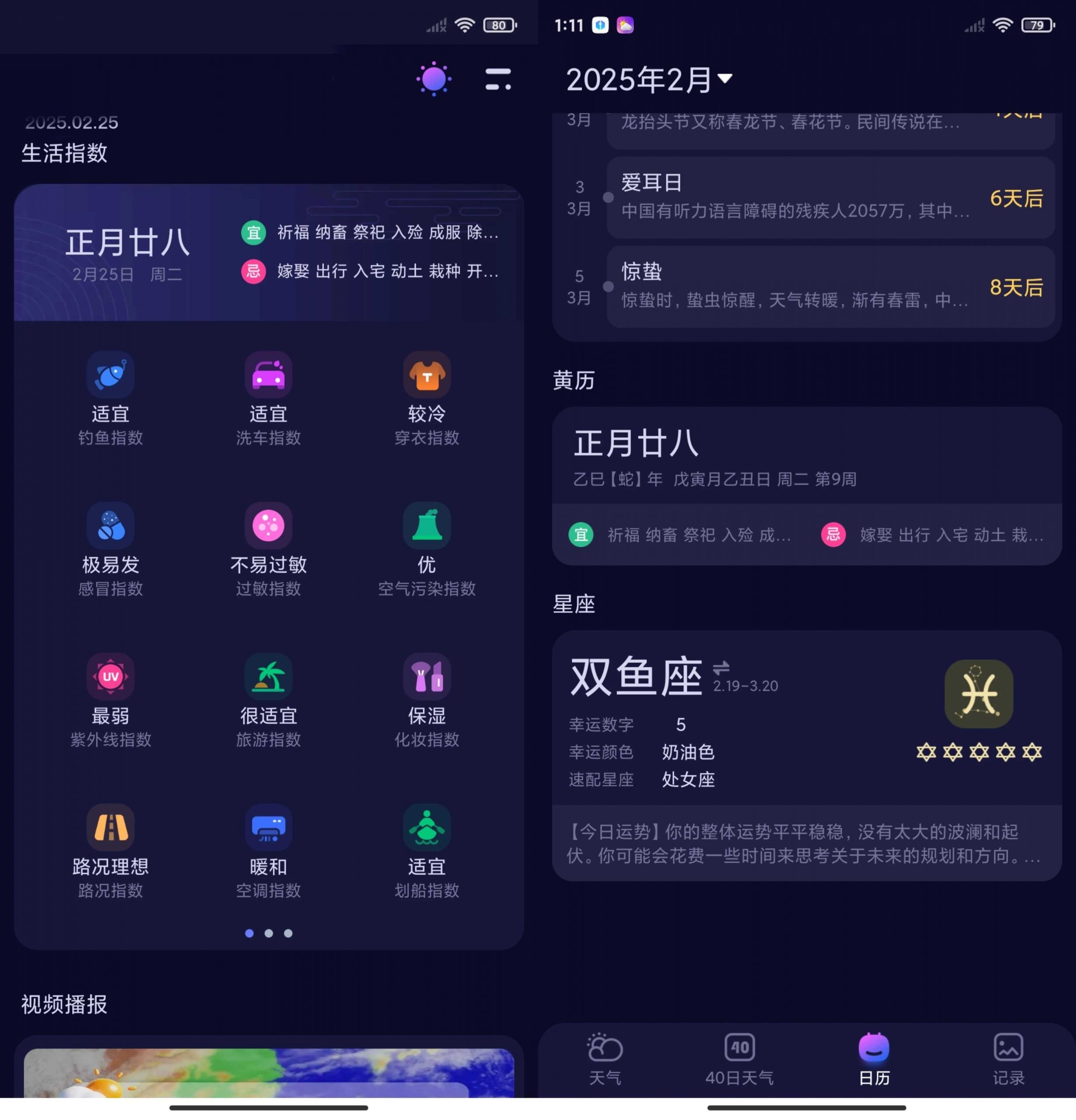
Task: Select the 感冒指数 pill icon
Action: coord(110,526)
